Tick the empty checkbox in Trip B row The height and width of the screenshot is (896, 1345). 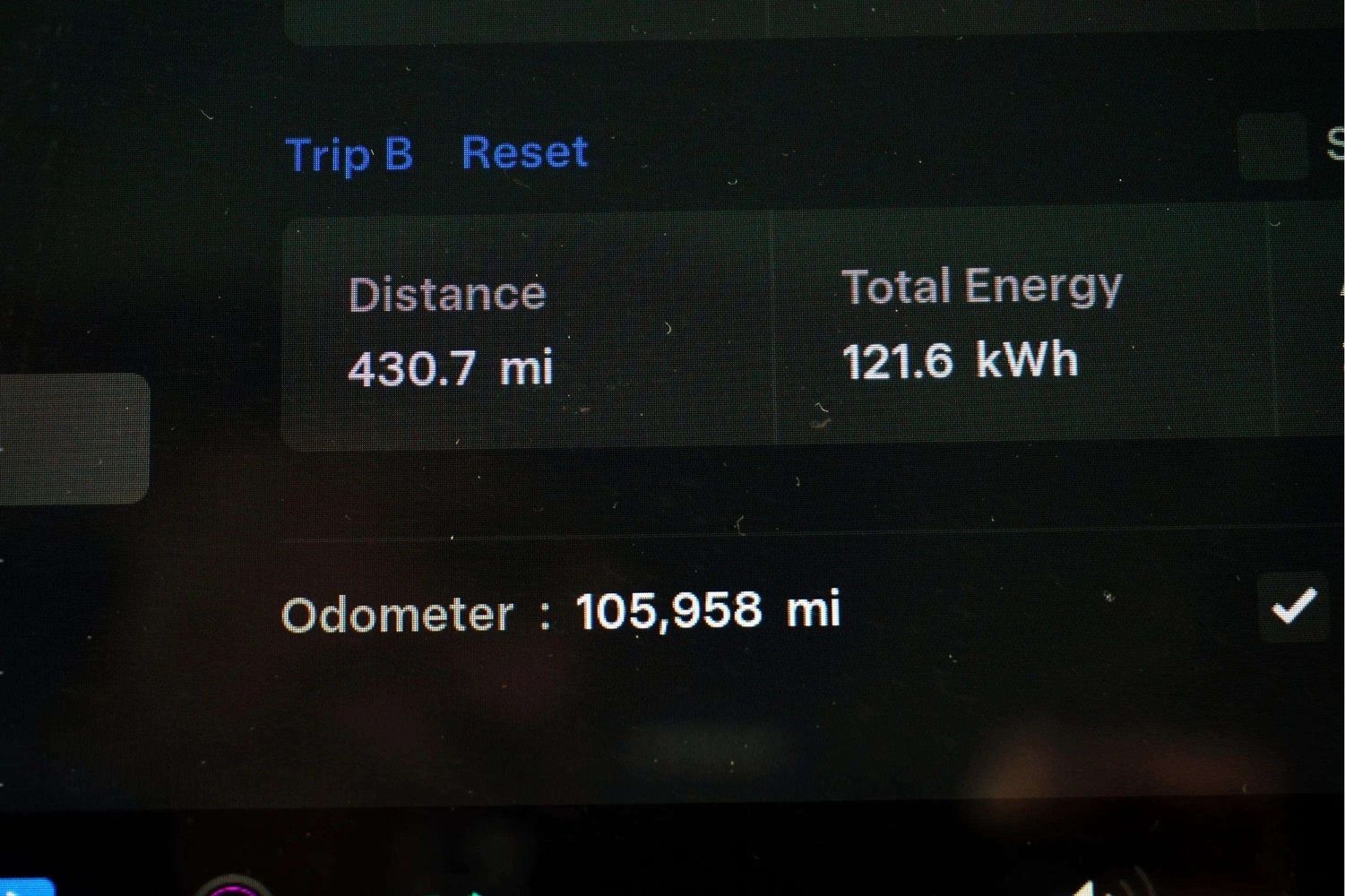click(x=1272, y=146)
